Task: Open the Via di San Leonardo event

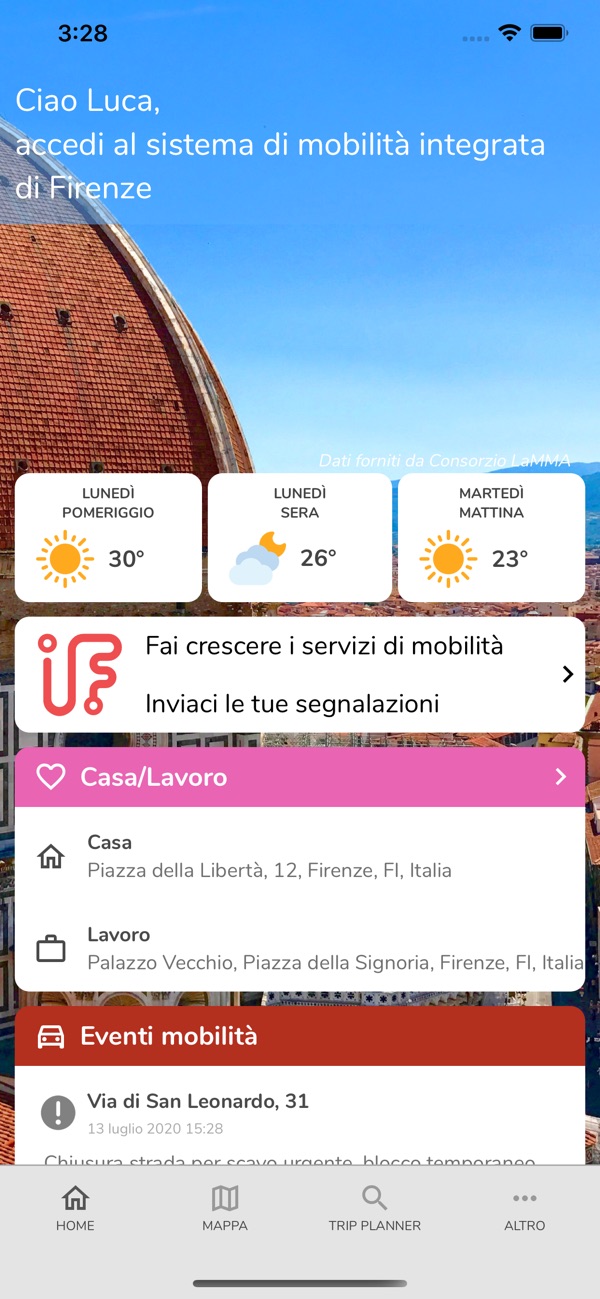Action: 300,1113
